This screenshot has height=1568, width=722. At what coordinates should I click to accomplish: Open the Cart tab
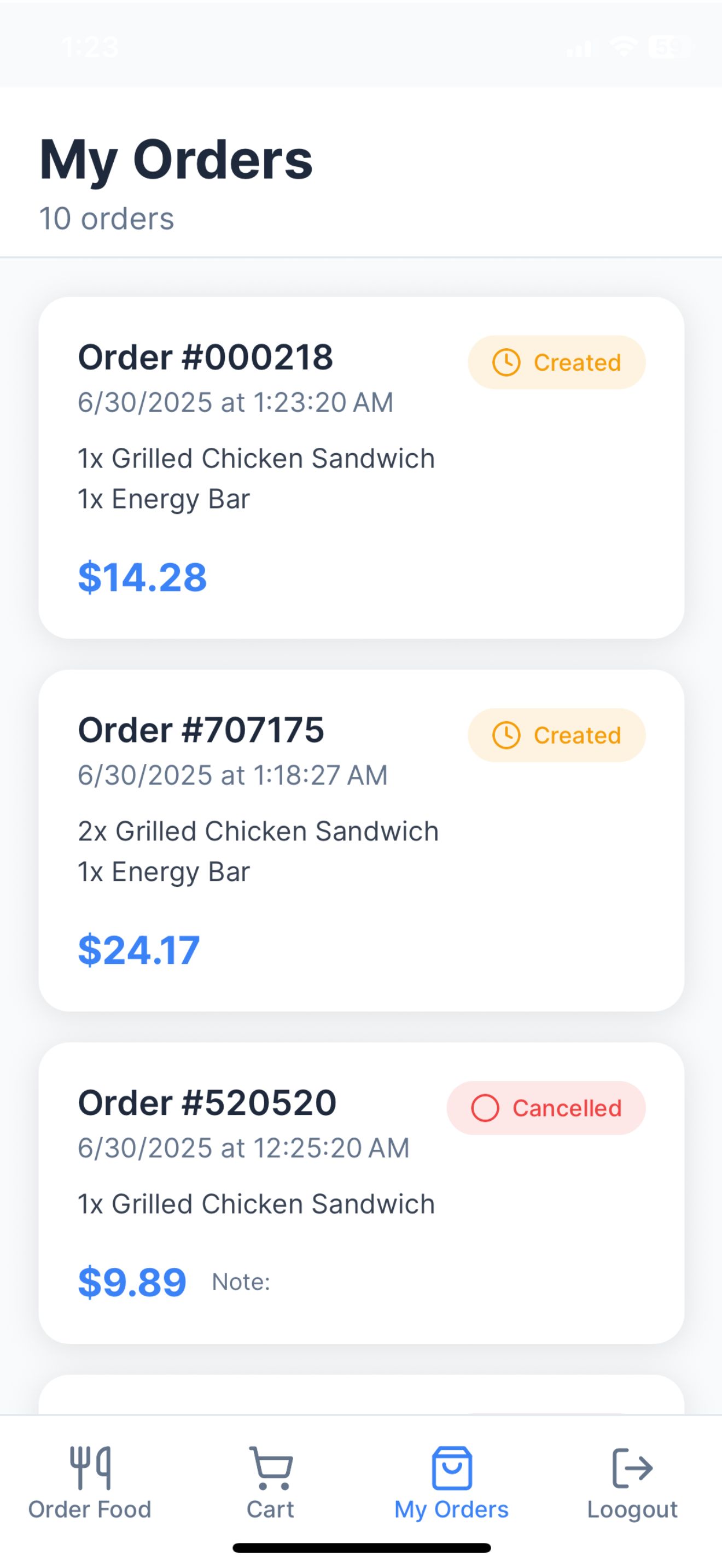point(270,1483)
